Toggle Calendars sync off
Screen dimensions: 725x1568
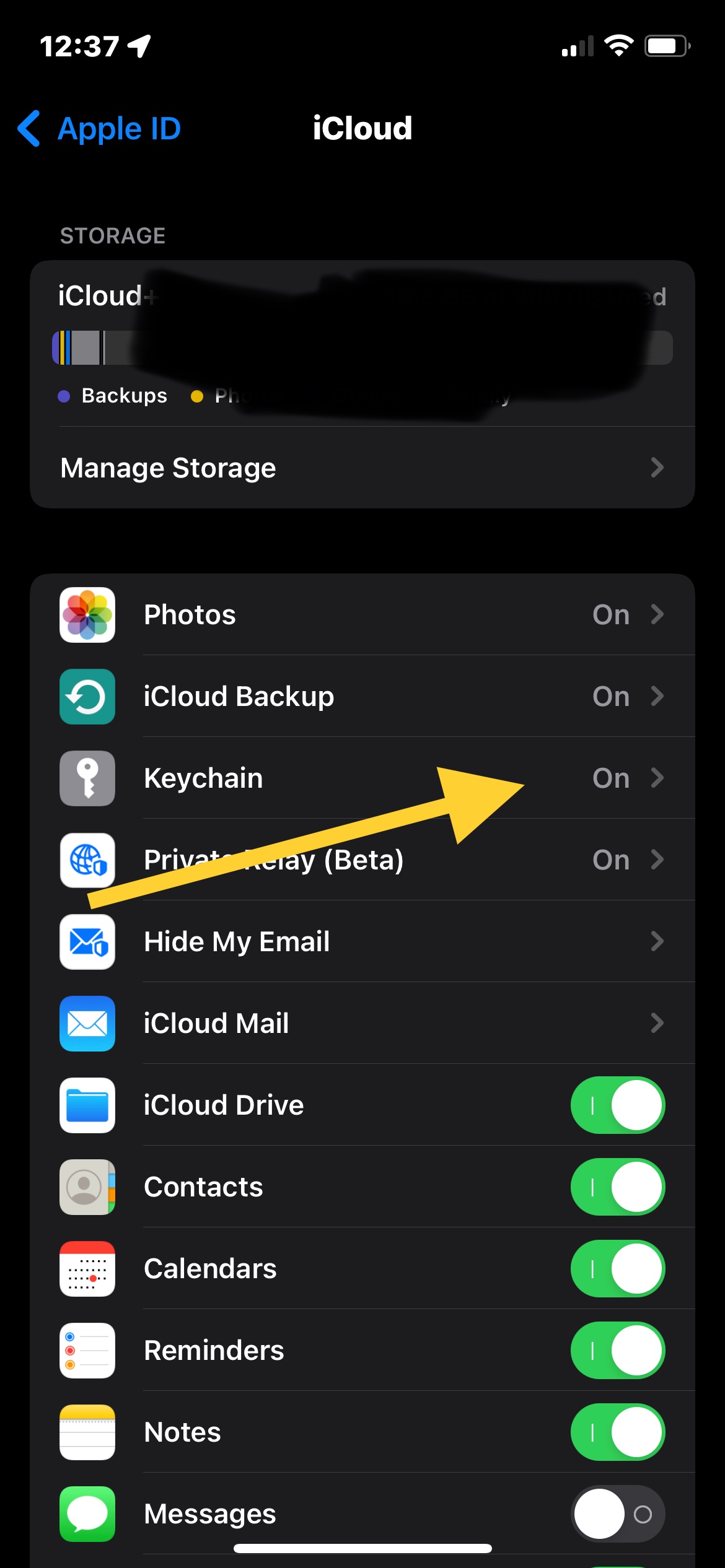click(x=617, y=1269)
